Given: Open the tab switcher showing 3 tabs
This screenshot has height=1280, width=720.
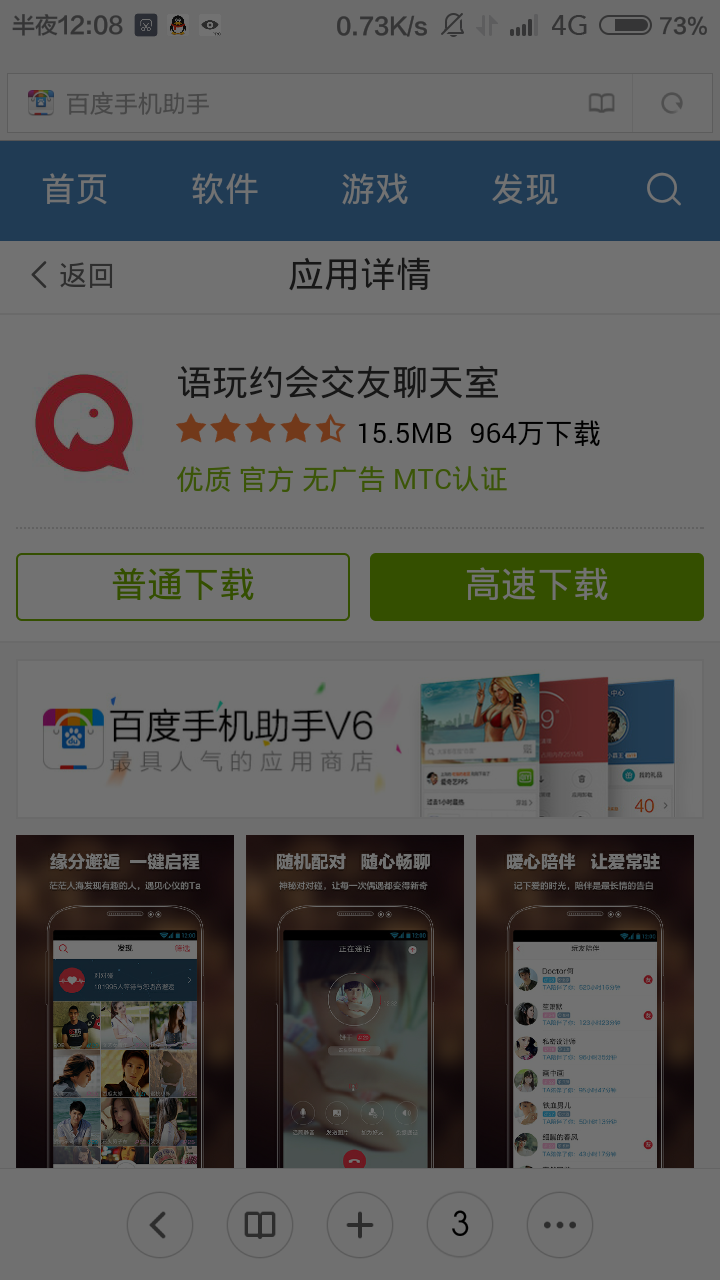Looking at the screenshot, I should (460, 1224).
